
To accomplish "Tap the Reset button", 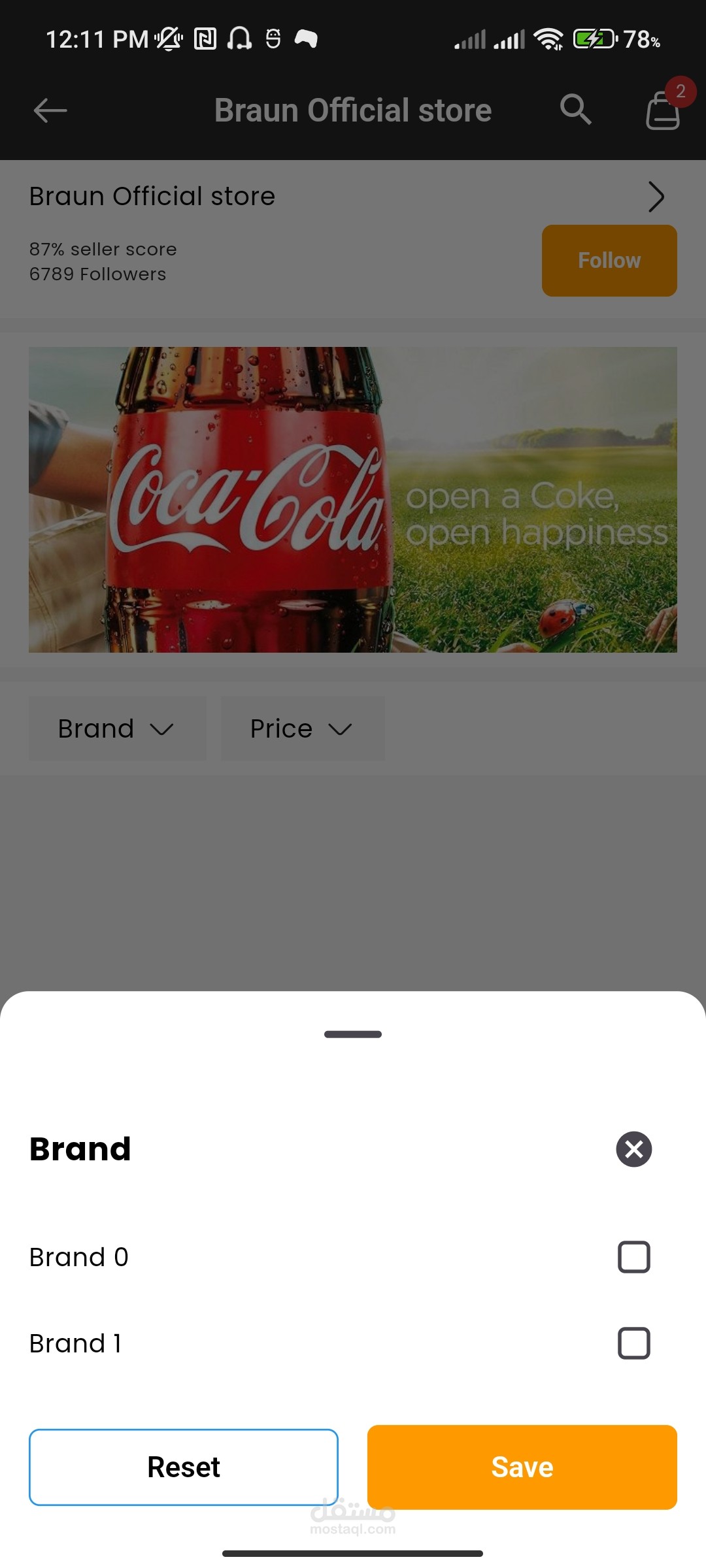I will pos(184,1467).
